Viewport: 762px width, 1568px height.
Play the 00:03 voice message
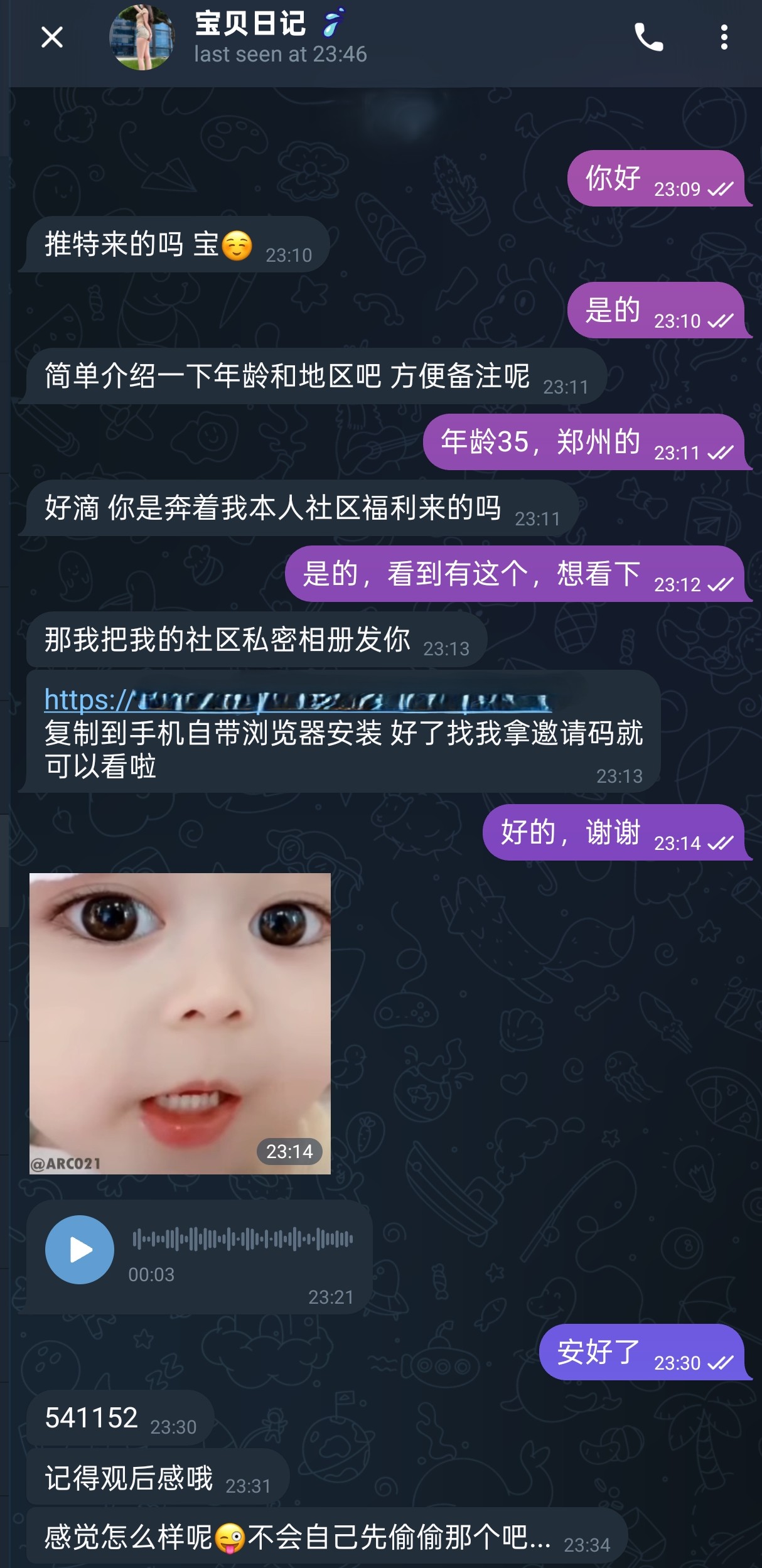click(80, 1249)
